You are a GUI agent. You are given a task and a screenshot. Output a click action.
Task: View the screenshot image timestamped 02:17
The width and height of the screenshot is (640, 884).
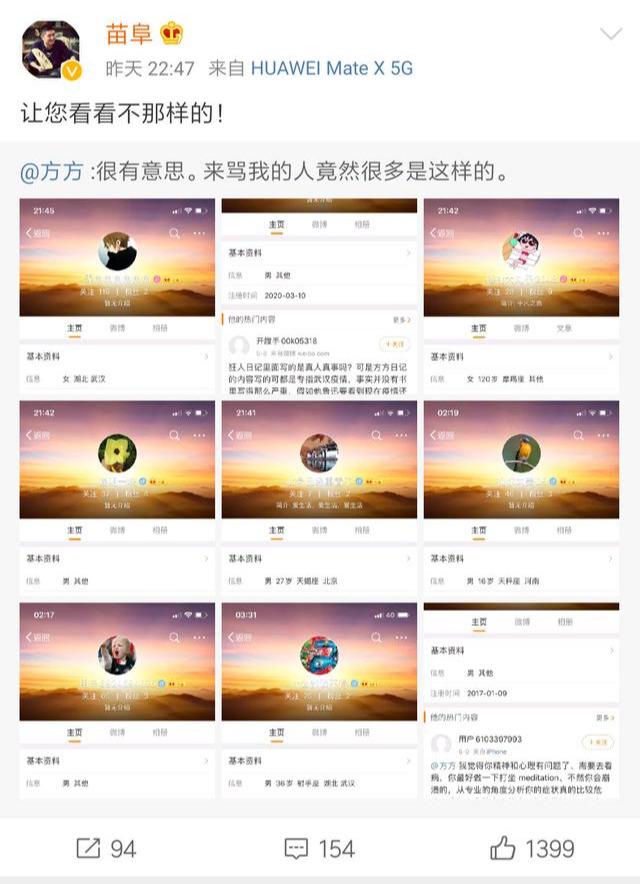point(117,700)
